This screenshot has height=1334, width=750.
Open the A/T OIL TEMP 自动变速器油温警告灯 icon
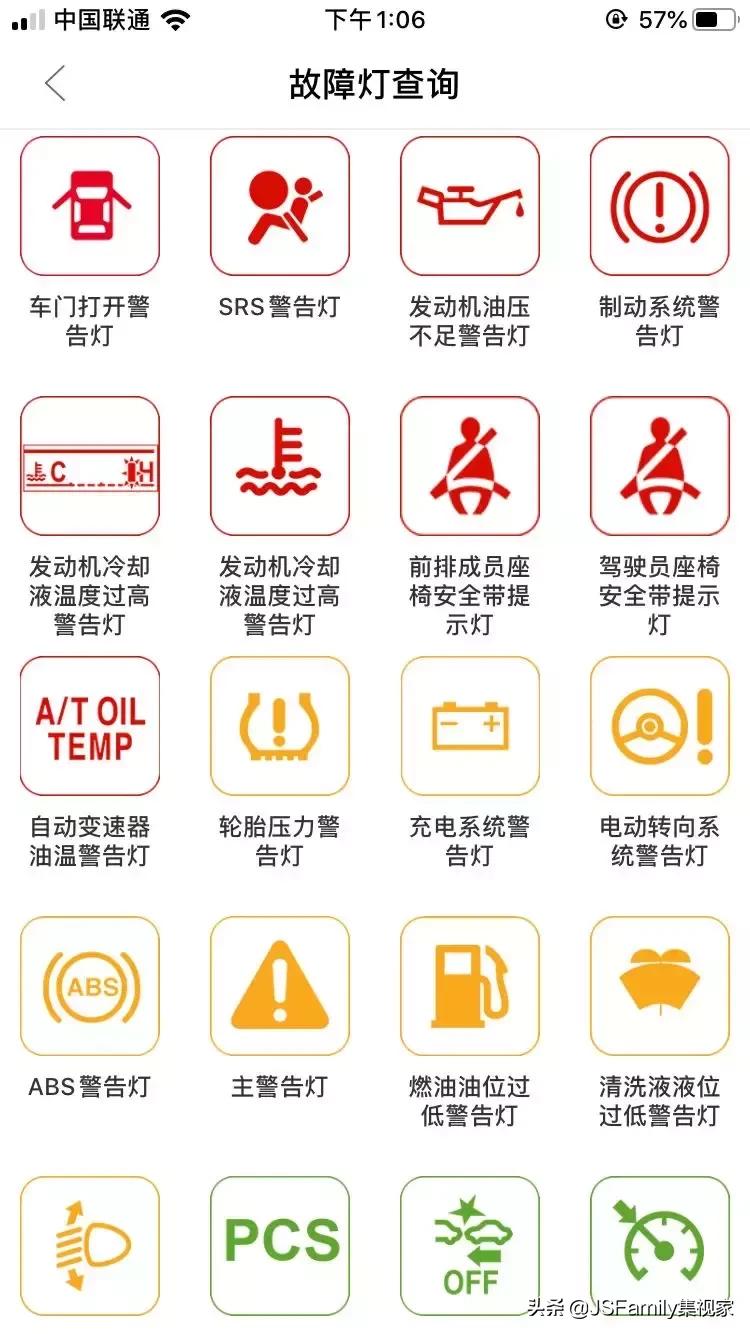(90, 726)
